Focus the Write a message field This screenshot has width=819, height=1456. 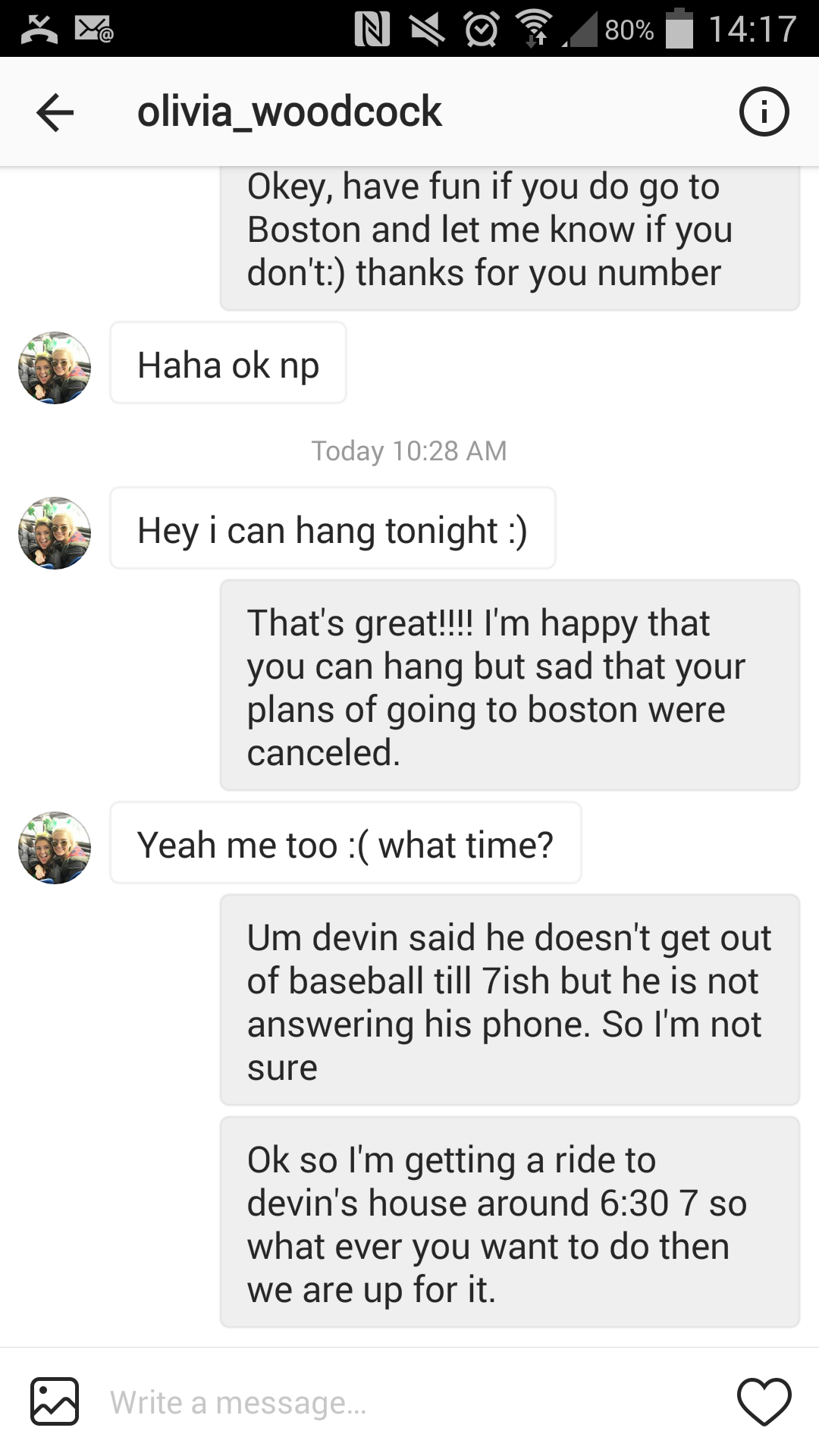409,1401
